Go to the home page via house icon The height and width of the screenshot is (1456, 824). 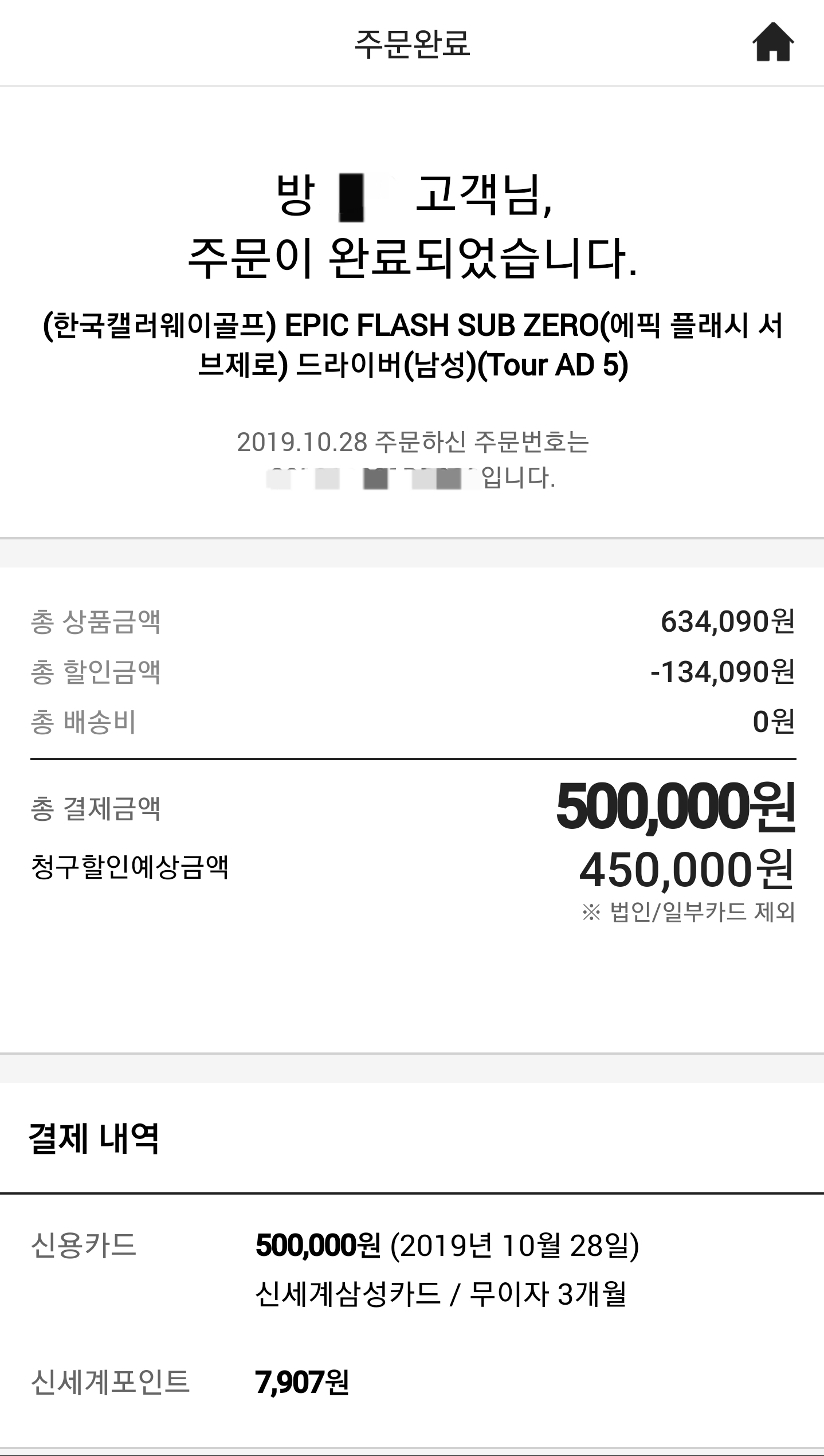(x=773, y=42)
